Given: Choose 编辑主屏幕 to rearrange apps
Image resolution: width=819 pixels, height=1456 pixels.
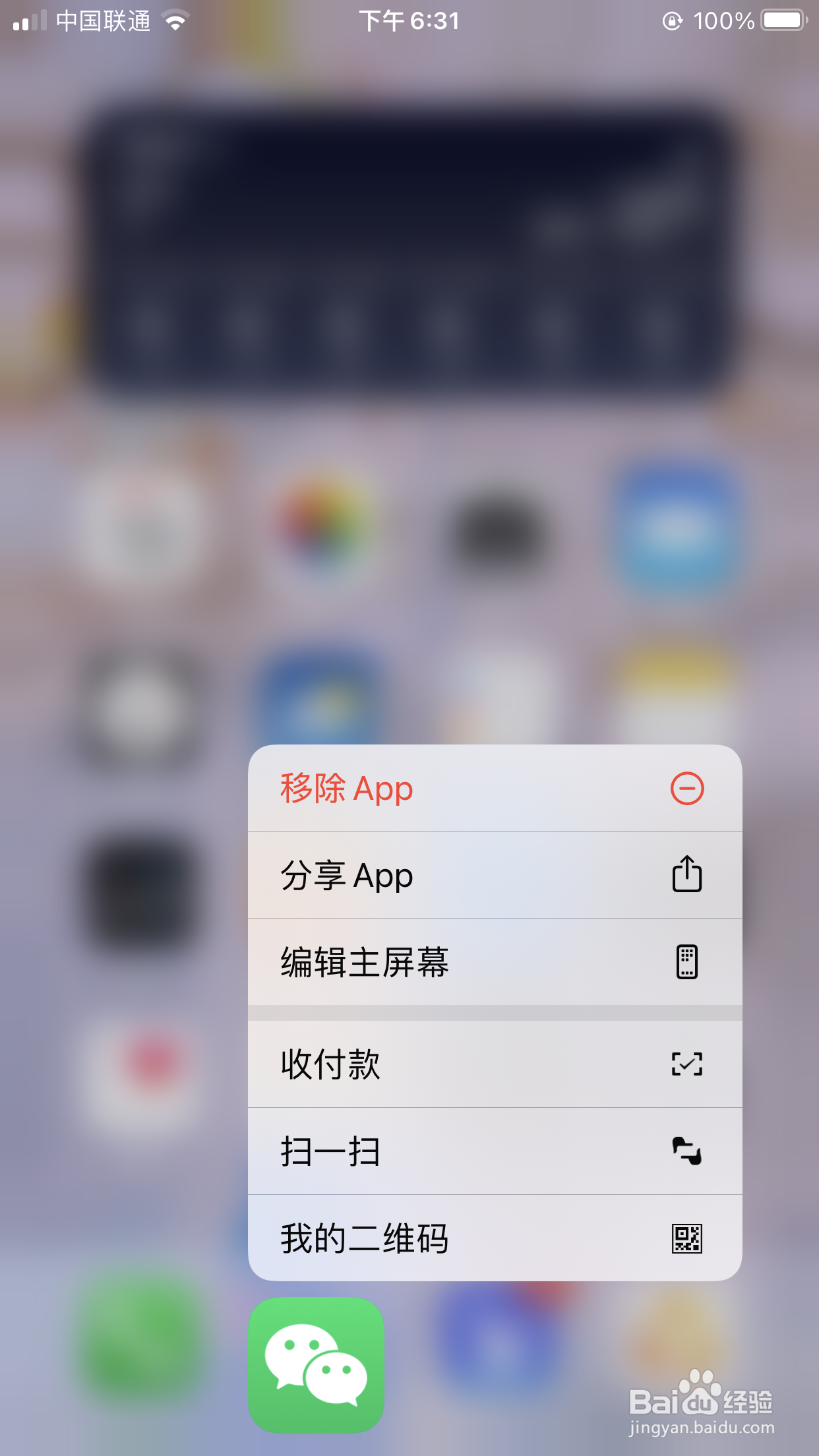Looking at the screenshot, I should [365, 962].
